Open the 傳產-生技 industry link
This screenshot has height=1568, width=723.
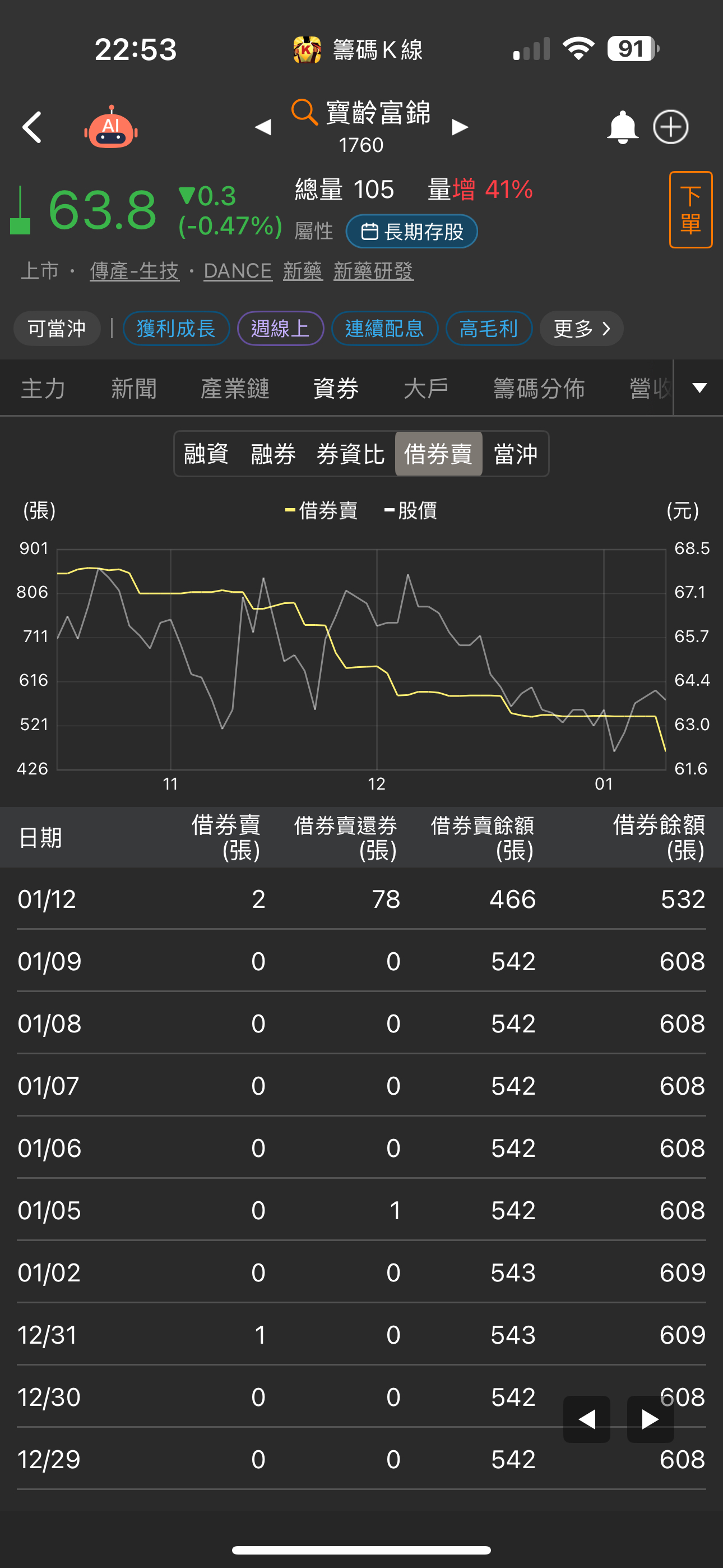pos(135,271)
